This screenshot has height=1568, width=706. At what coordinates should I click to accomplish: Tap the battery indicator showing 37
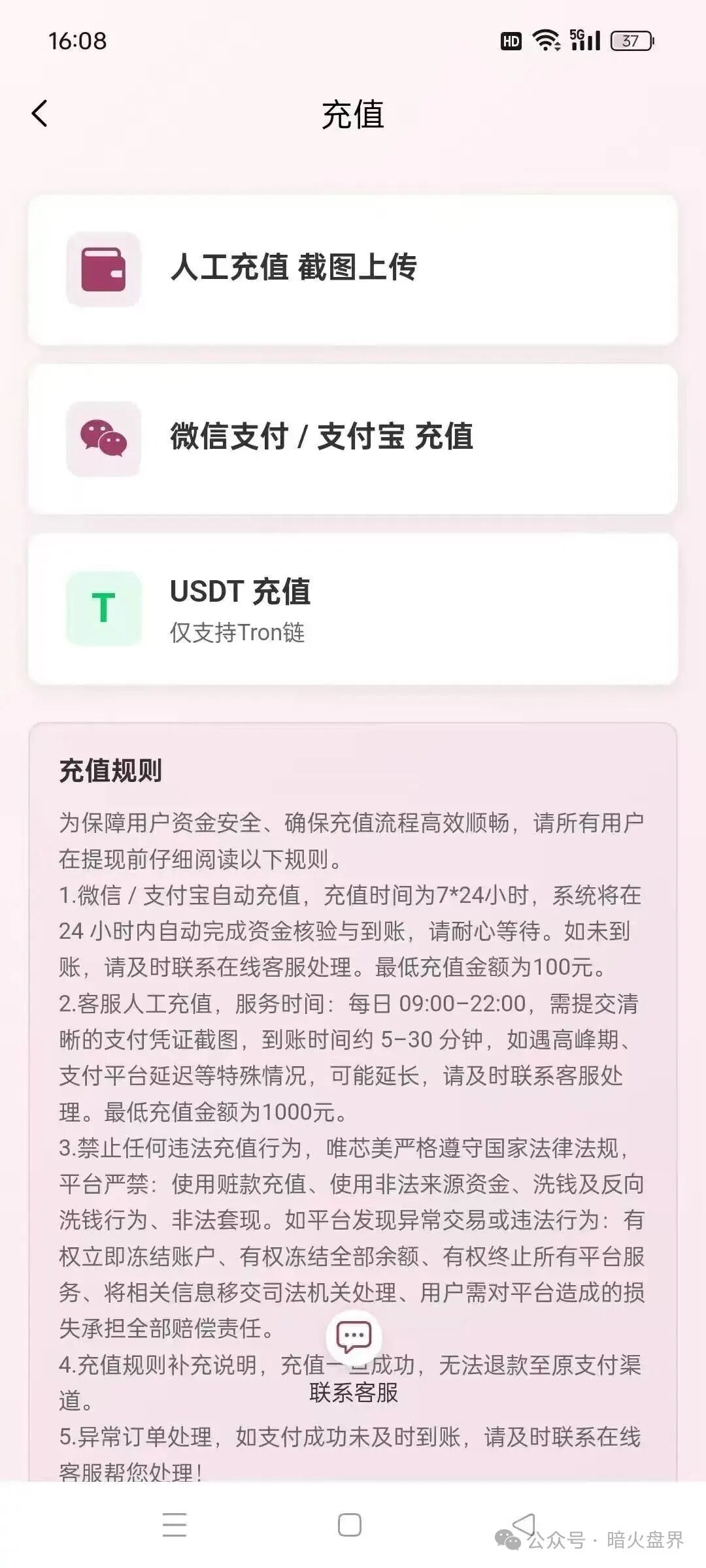pyautogui.click(x=632, y=41)
